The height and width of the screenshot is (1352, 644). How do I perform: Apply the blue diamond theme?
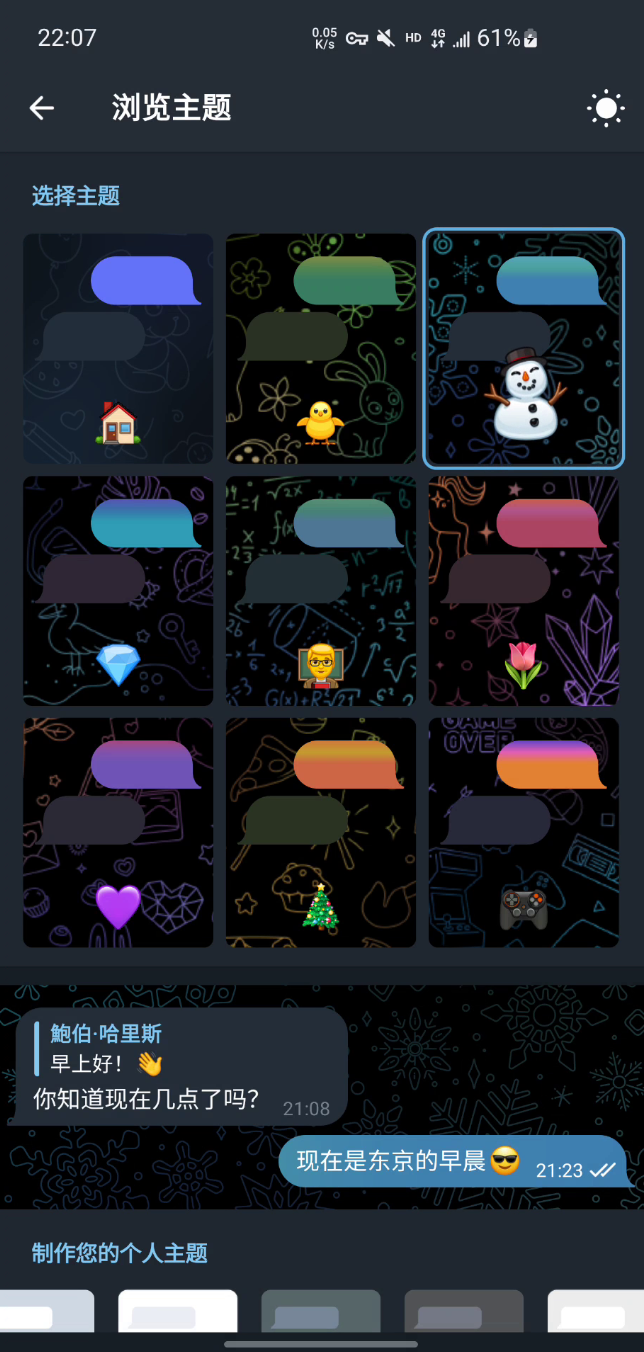pos(118,590)
